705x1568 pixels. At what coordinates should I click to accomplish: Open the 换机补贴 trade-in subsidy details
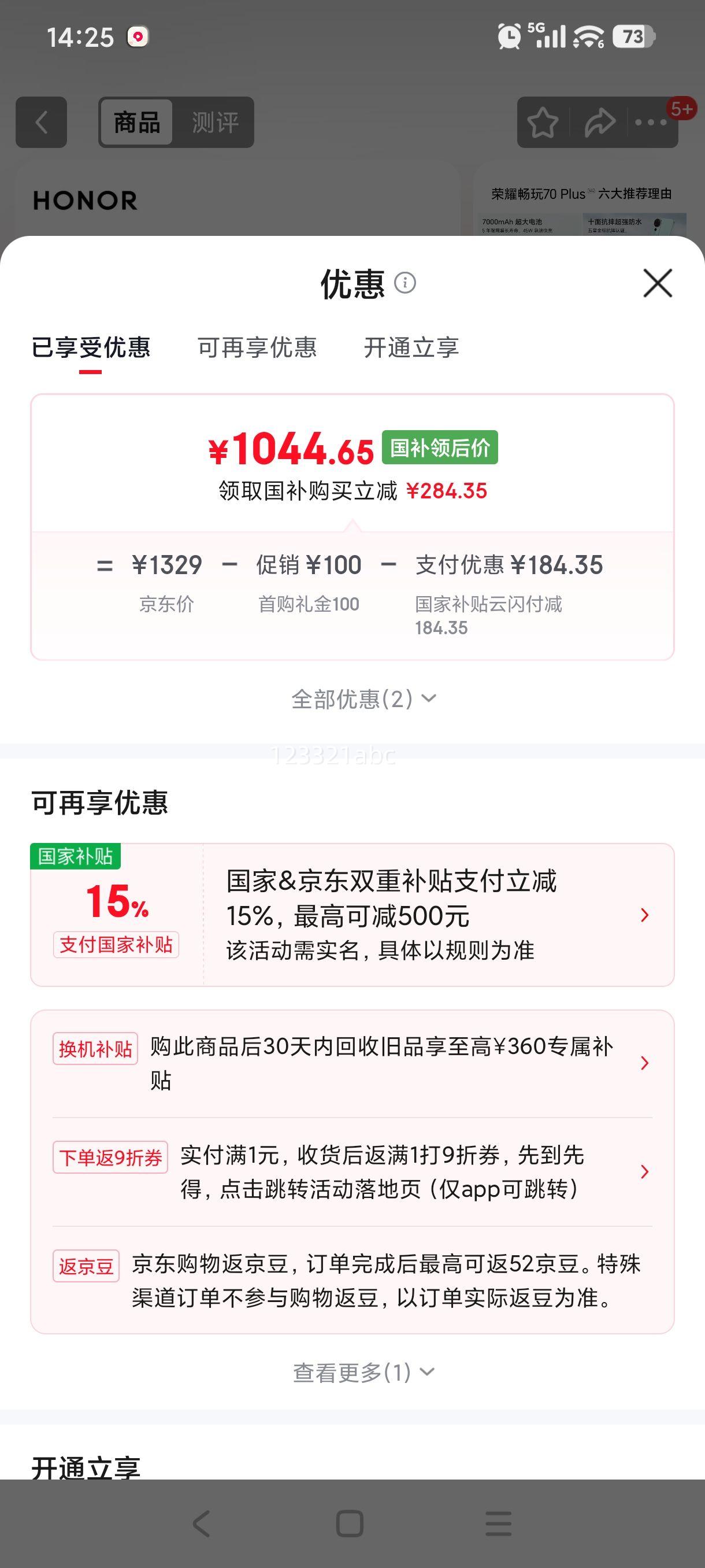352,1063
